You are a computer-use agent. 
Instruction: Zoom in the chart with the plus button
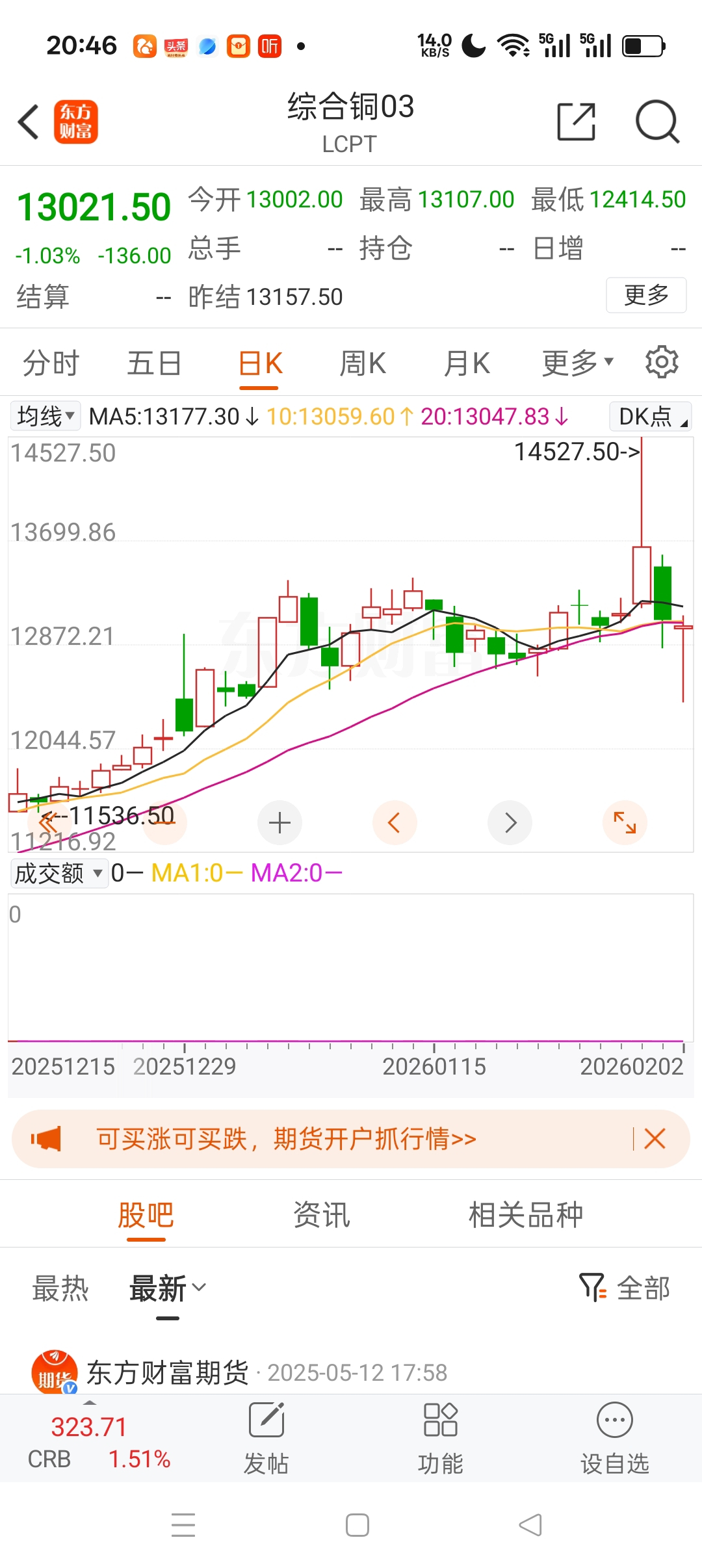click(279, 823)
